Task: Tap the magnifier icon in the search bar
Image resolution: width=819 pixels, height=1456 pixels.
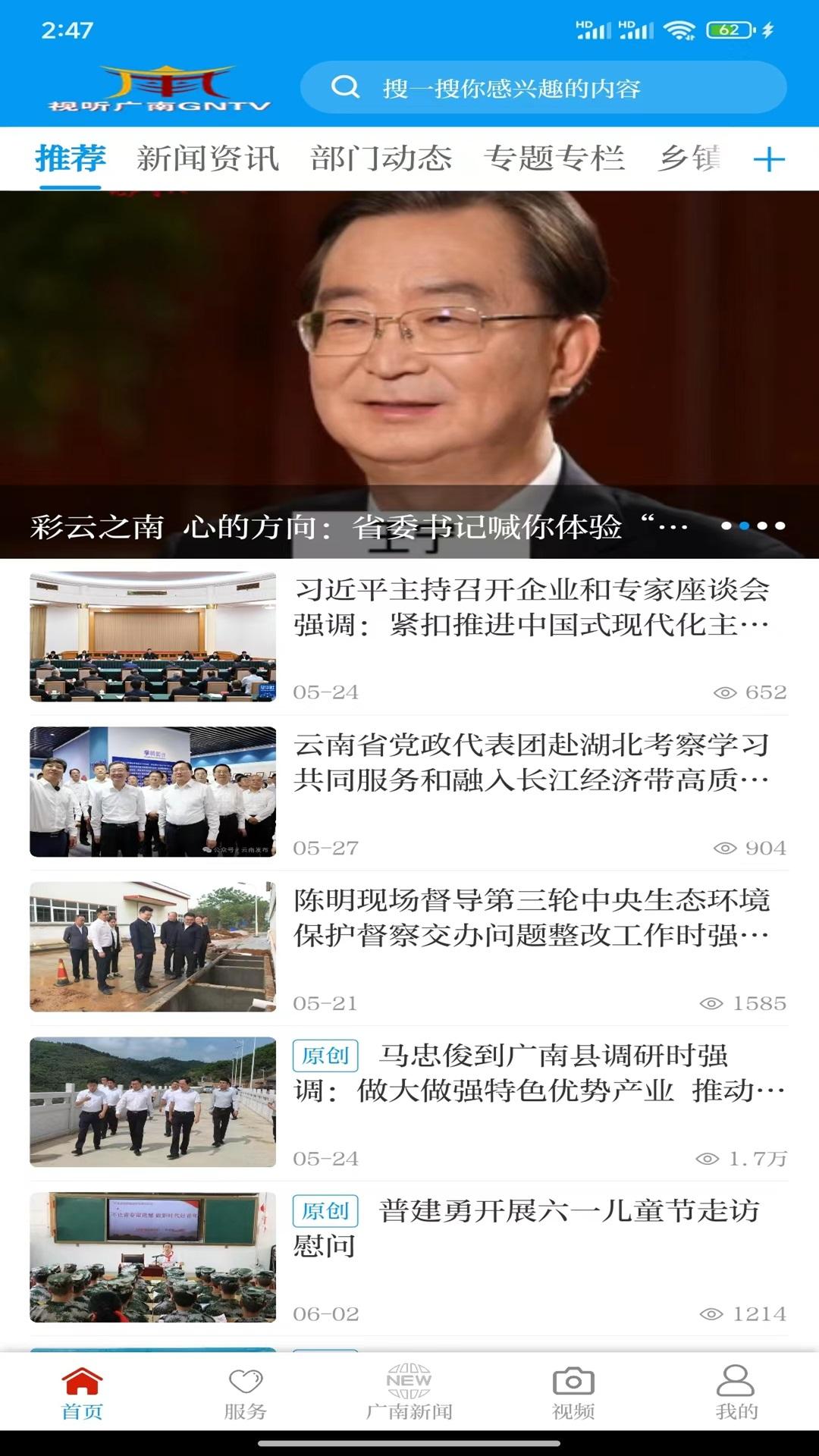Action: point(347,87)
